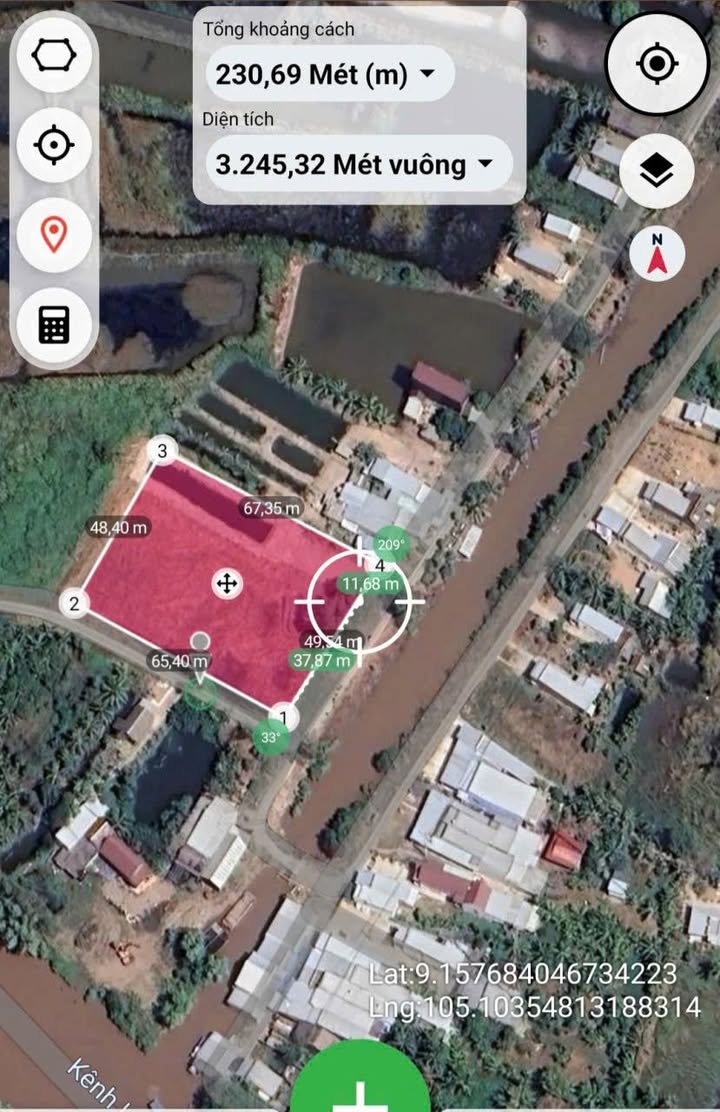Image resolution: width=720 pixels, height=1112 pixels.
Task: Tap the crosshair target button in left toolbar
Action: click(54, 146)
